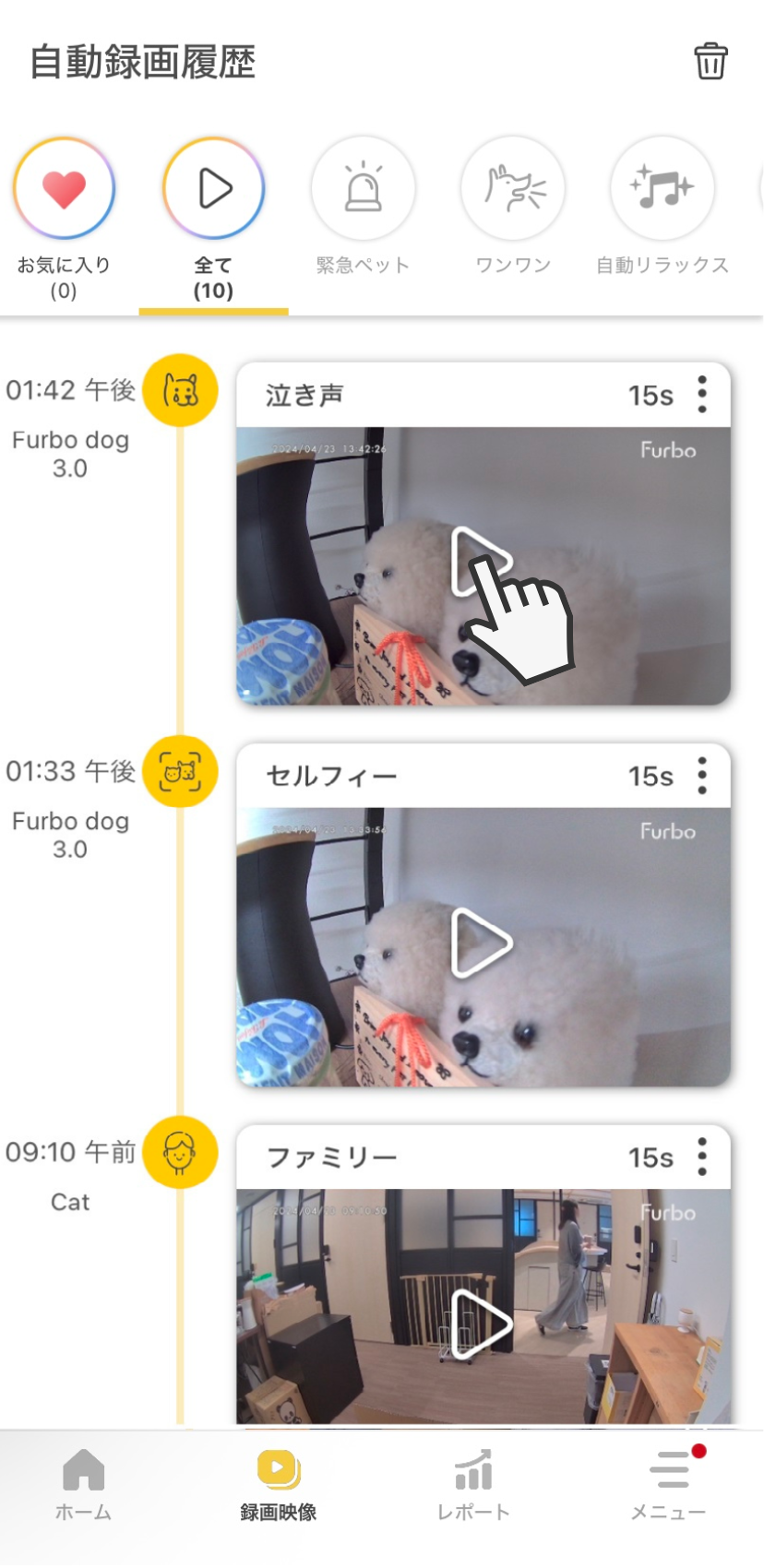Tap the Furbo dog 3.0 label
This screenshot has width=764, height=1568.
(70, 453)
